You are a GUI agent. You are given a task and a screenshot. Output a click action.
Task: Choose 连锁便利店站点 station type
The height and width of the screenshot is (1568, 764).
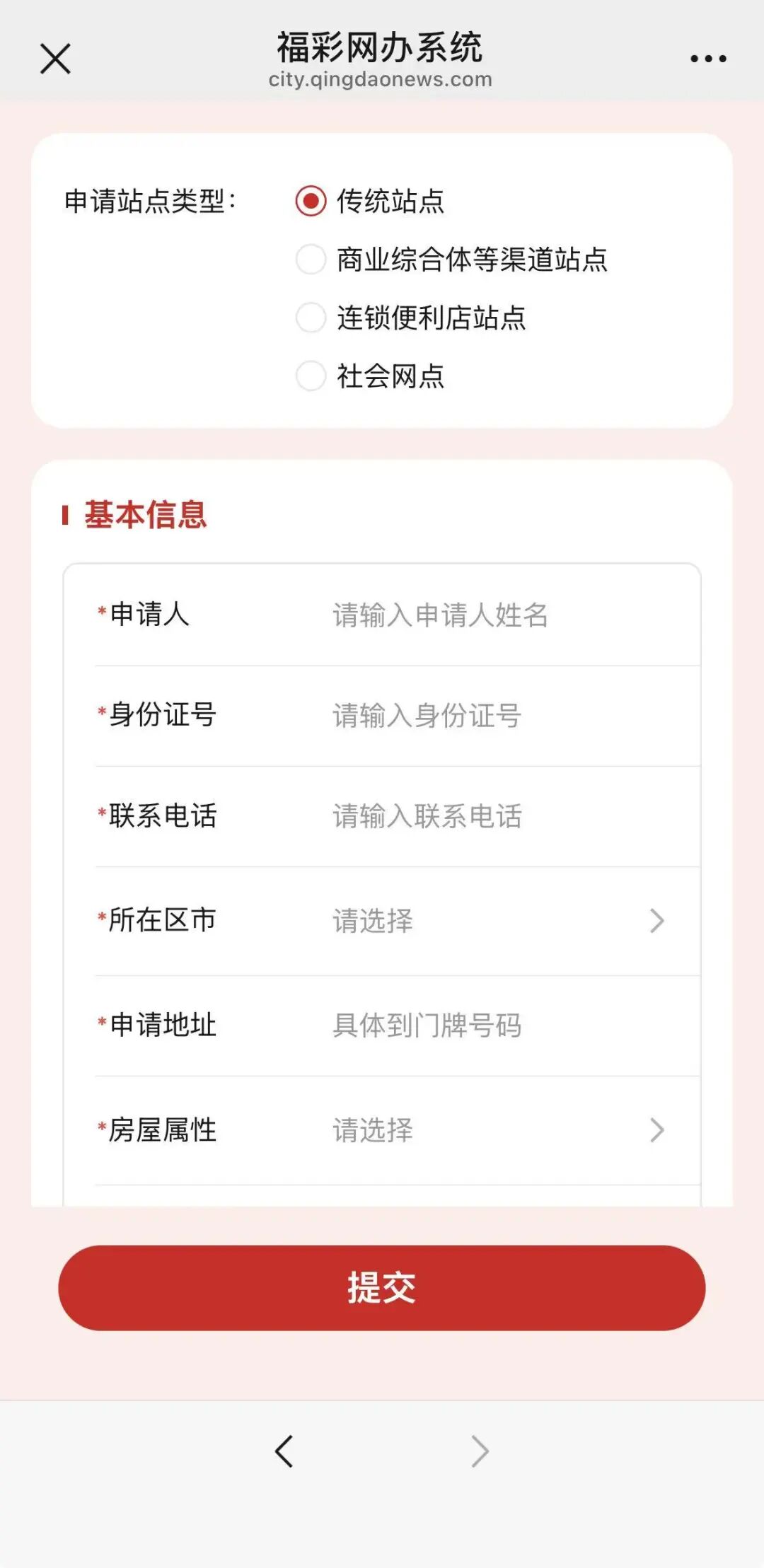pyautogui.click(x=311, y=318)
